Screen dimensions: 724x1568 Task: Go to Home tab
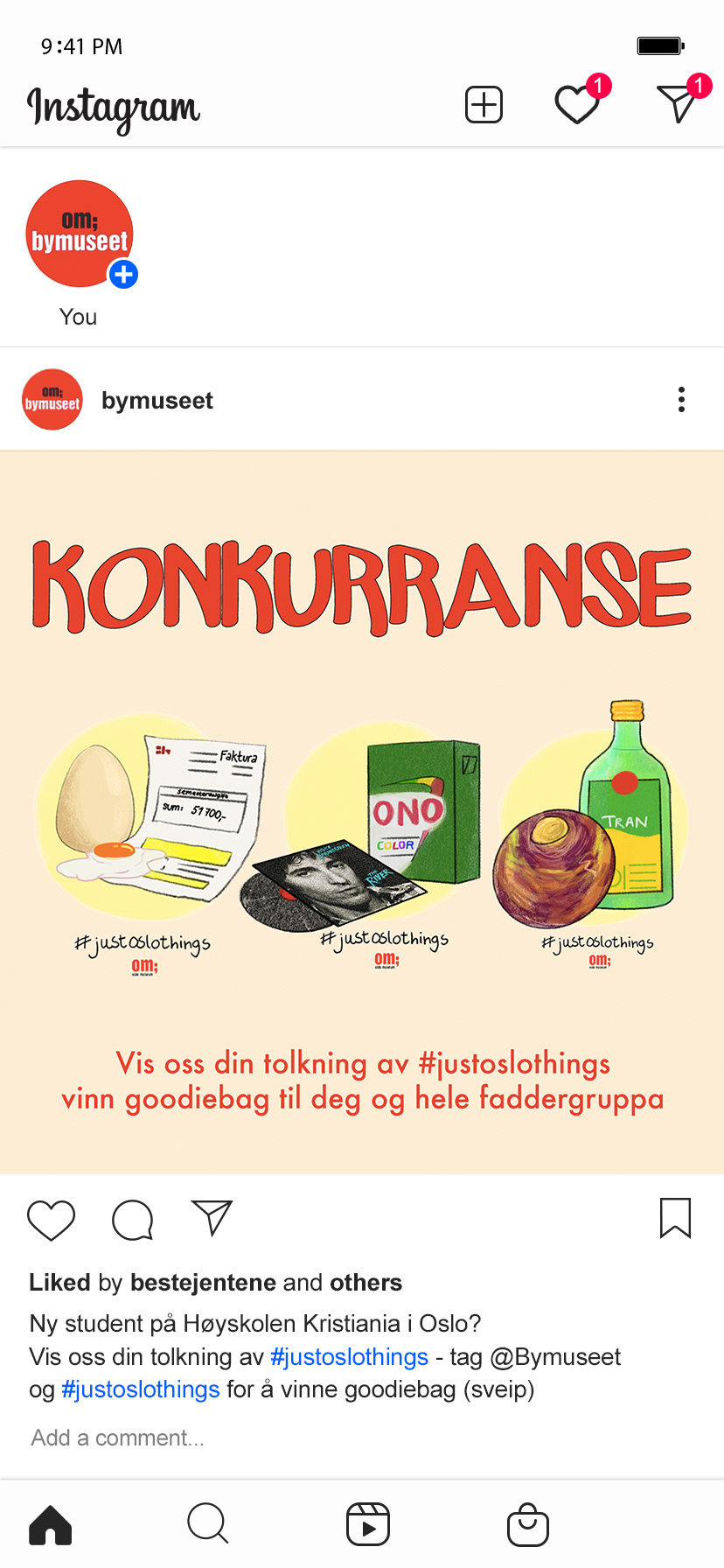point(51,1525)
